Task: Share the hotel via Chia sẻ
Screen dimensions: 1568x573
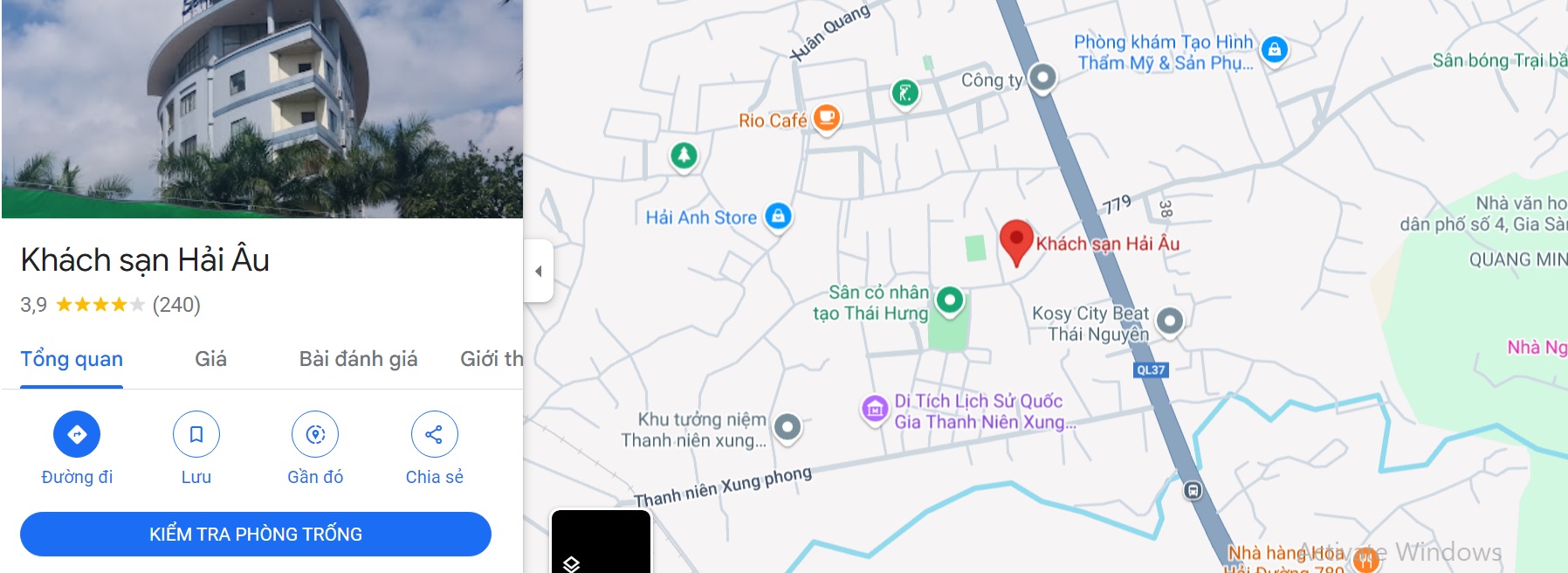Action: click(434, 434)
